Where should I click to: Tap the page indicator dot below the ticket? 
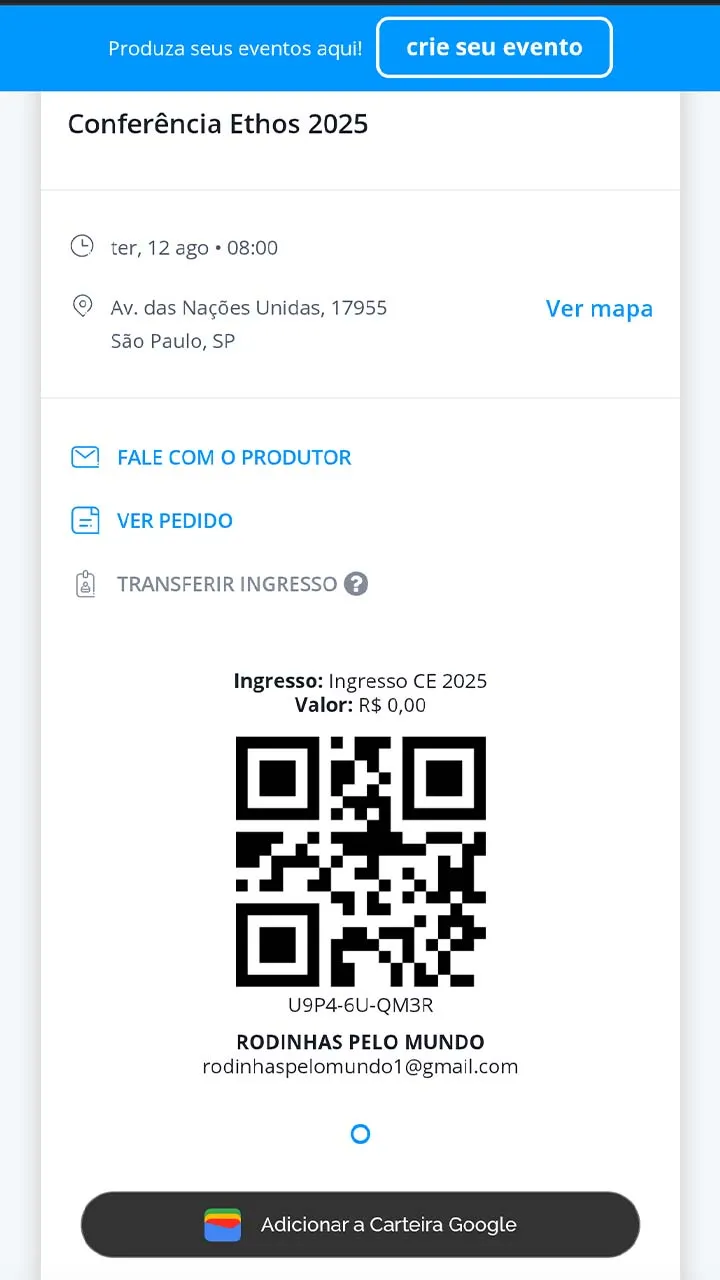point(361,1133)
